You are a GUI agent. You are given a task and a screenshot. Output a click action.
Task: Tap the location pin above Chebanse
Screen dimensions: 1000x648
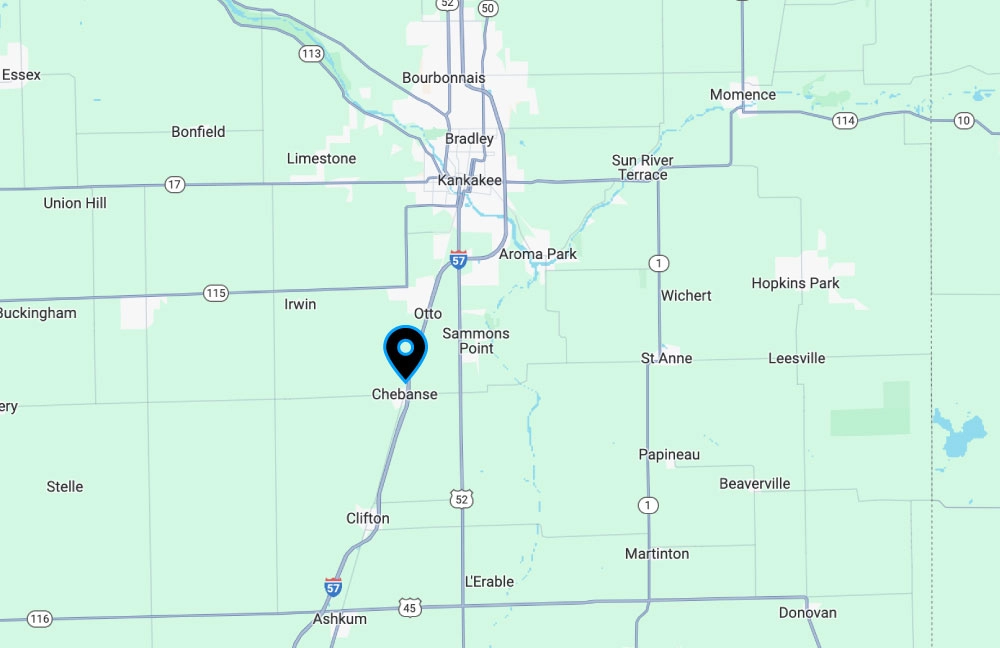point(405,351)
